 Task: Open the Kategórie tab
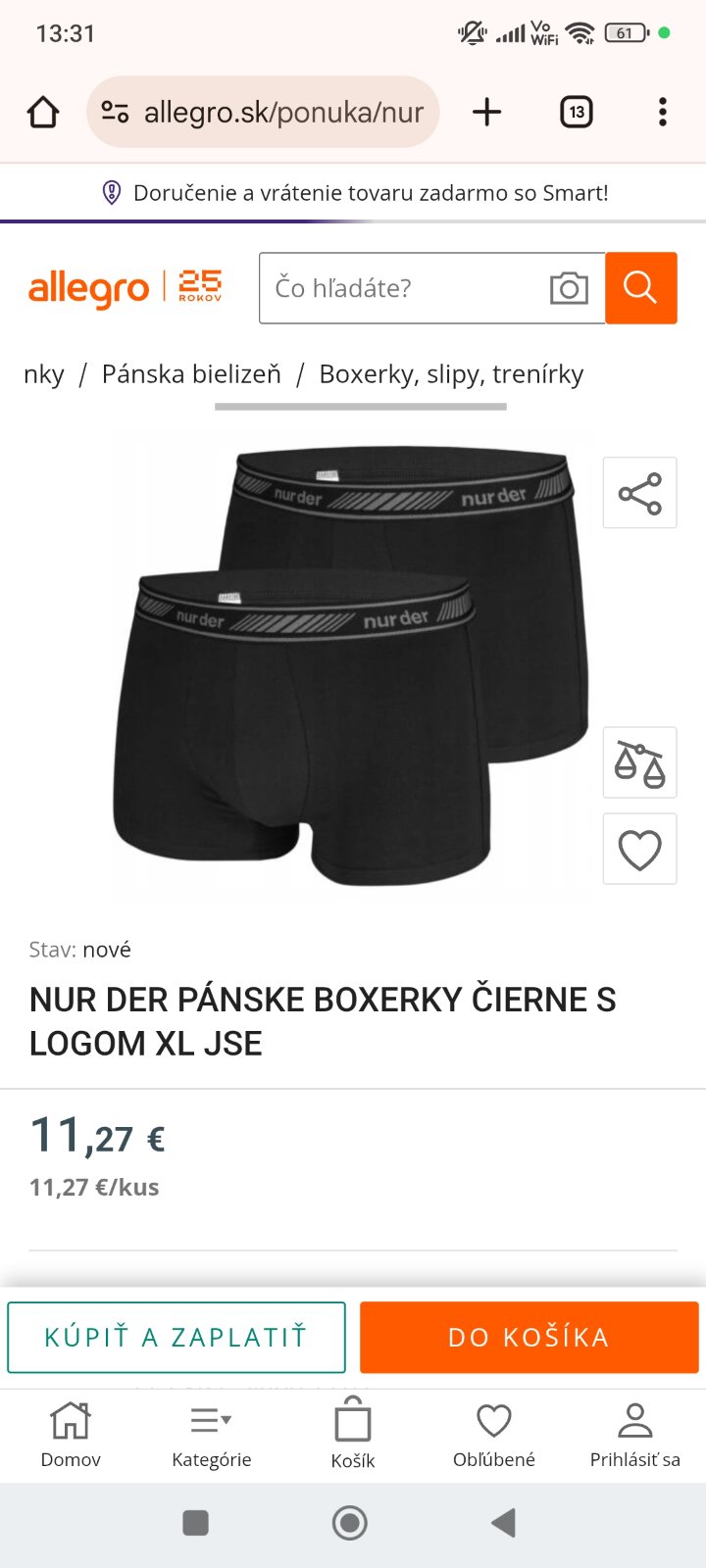[x=212, y=1433]
